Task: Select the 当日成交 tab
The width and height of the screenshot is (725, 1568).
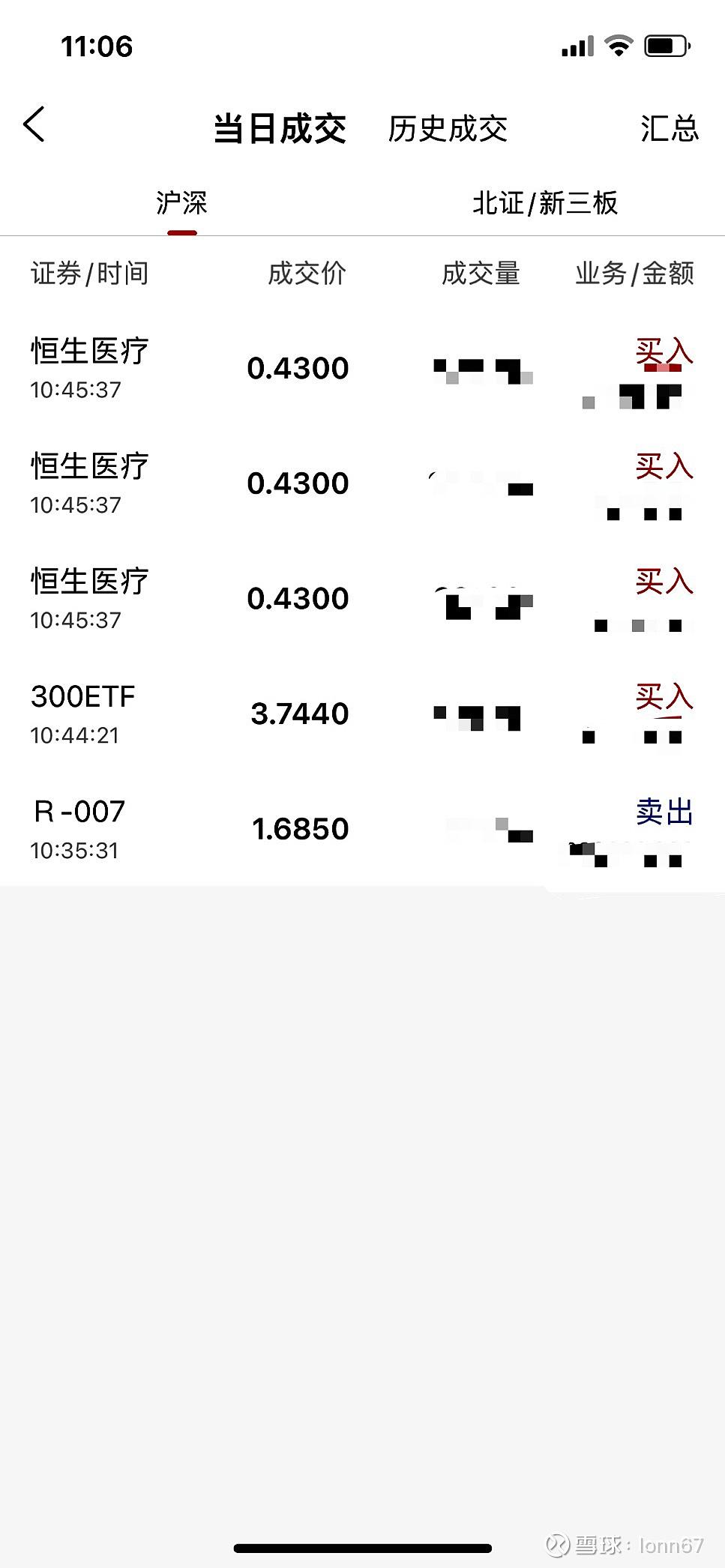Action: 280,129
